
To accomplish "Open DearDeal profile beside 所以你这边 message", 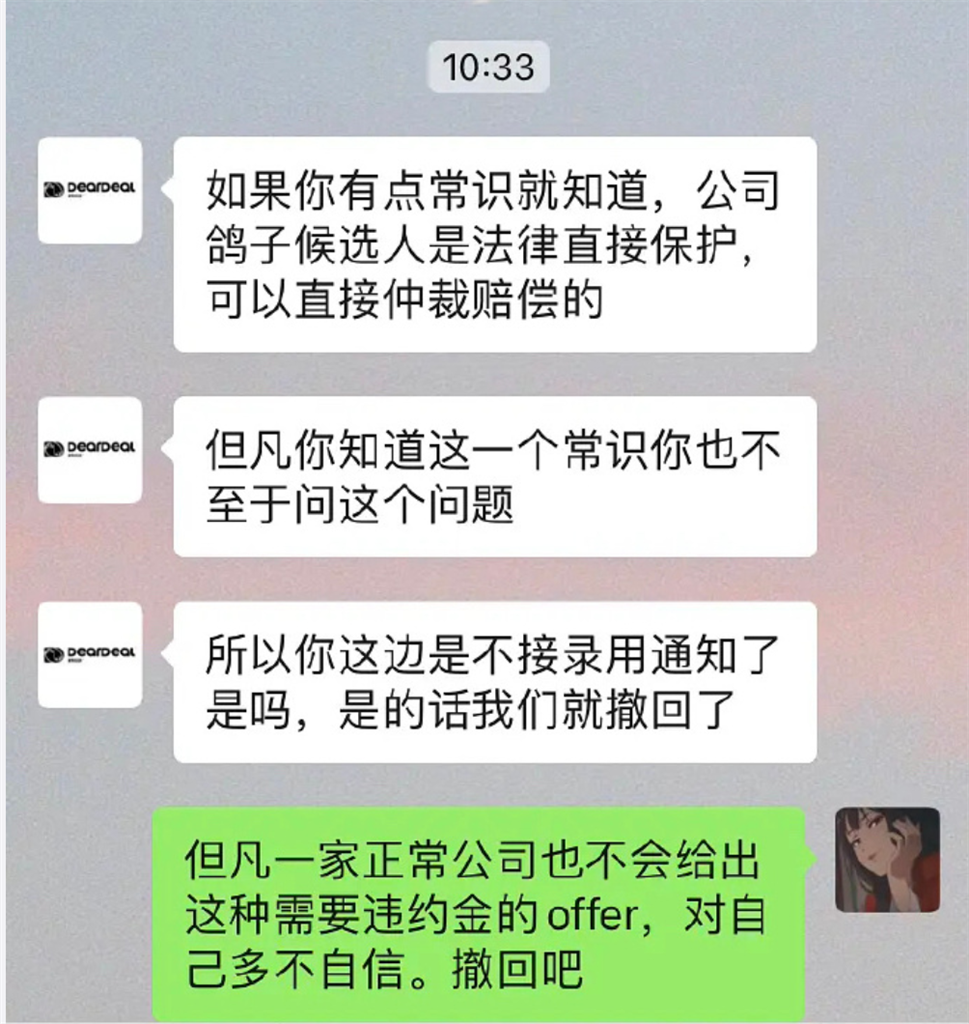I will pyautogui.click(x=89, y=655).
